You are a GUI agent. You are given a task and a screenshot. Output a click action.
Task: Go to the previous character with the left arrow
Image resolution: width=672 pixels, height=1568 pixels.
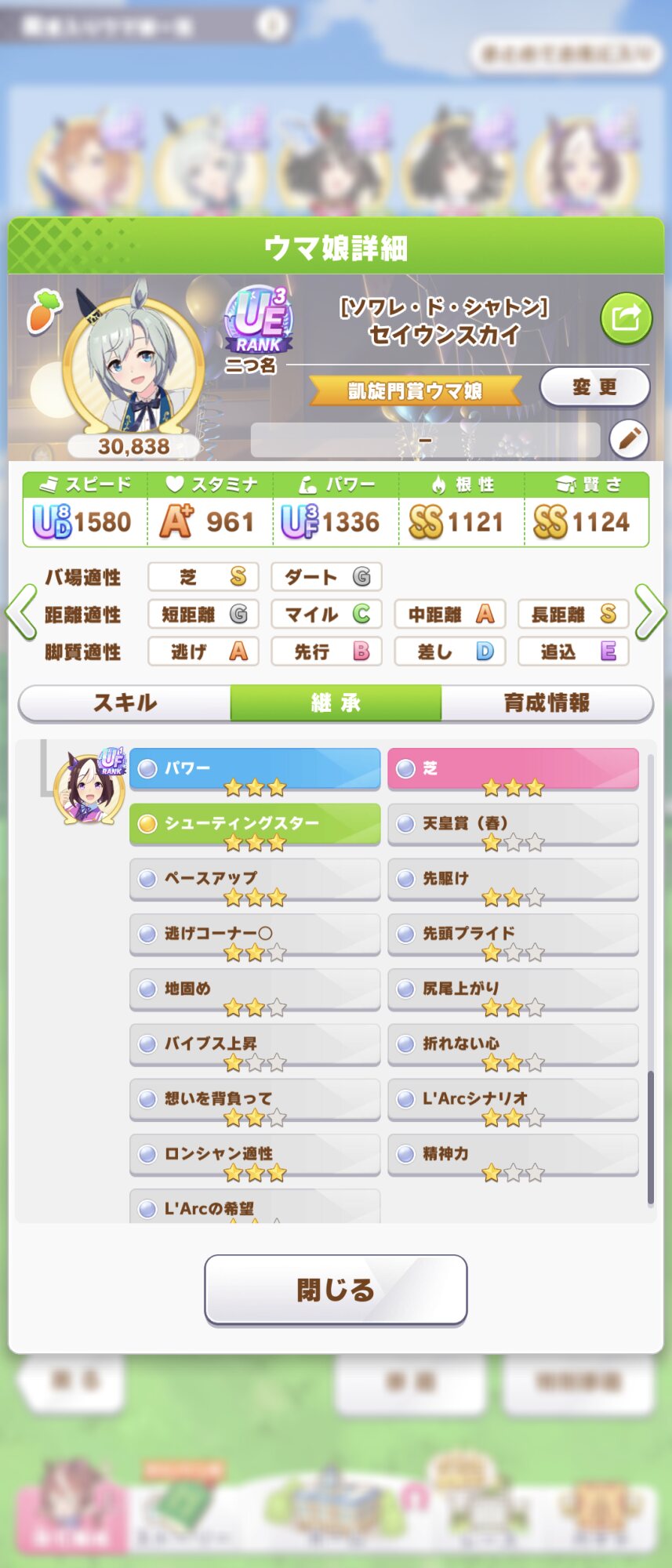click(x=20, y=613)
